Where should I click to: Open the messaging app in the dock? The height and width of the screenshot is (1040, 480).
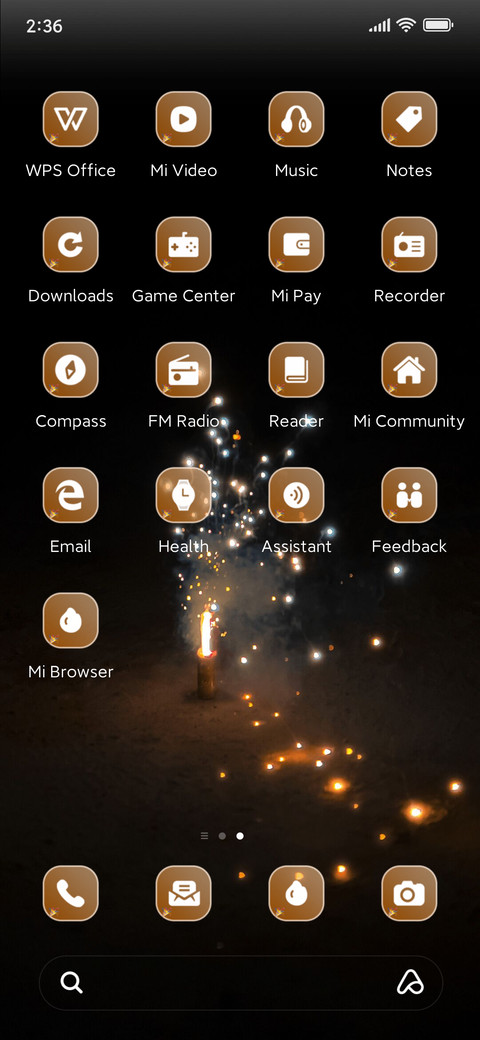[184, 893]
